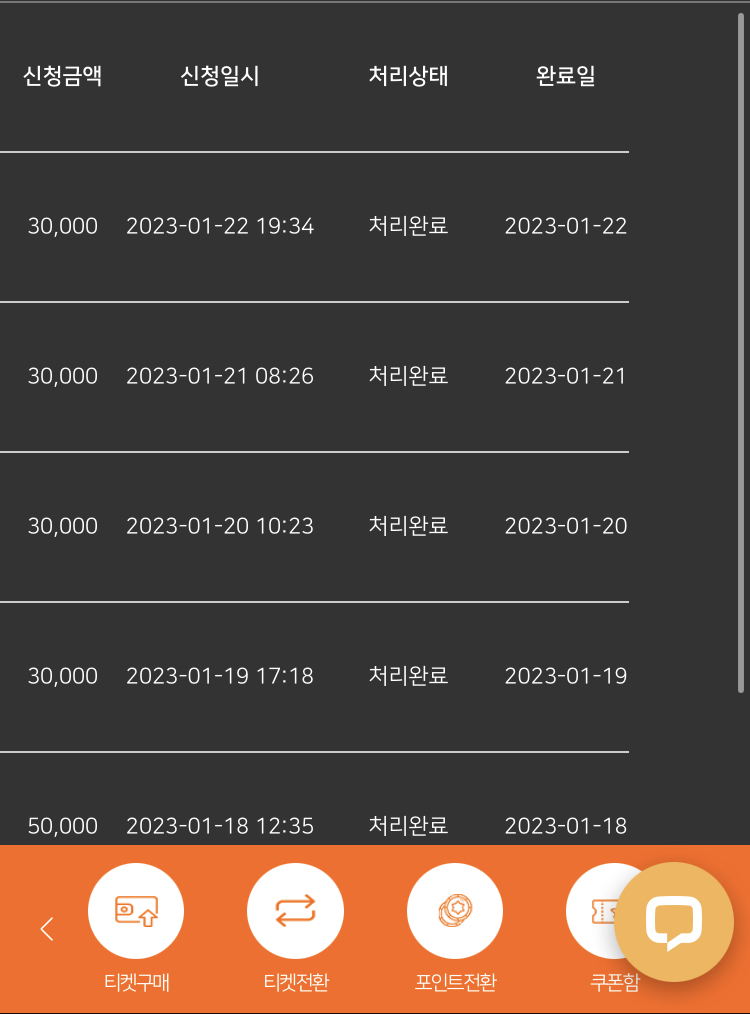Open the 티켓구매 menu
Viewport: 750px width, 1014px height.
(x=136, y=912)
